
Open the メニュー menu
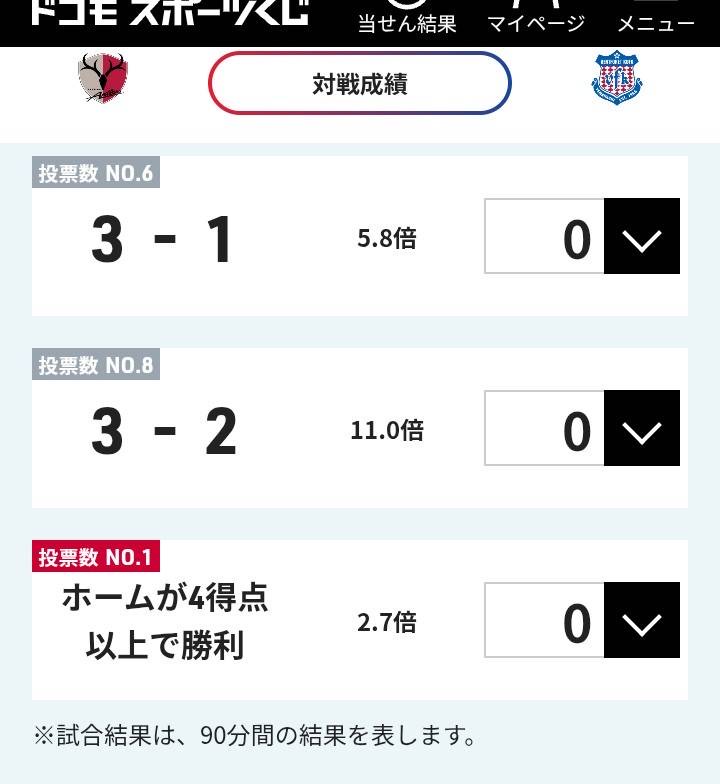(656, 18)
